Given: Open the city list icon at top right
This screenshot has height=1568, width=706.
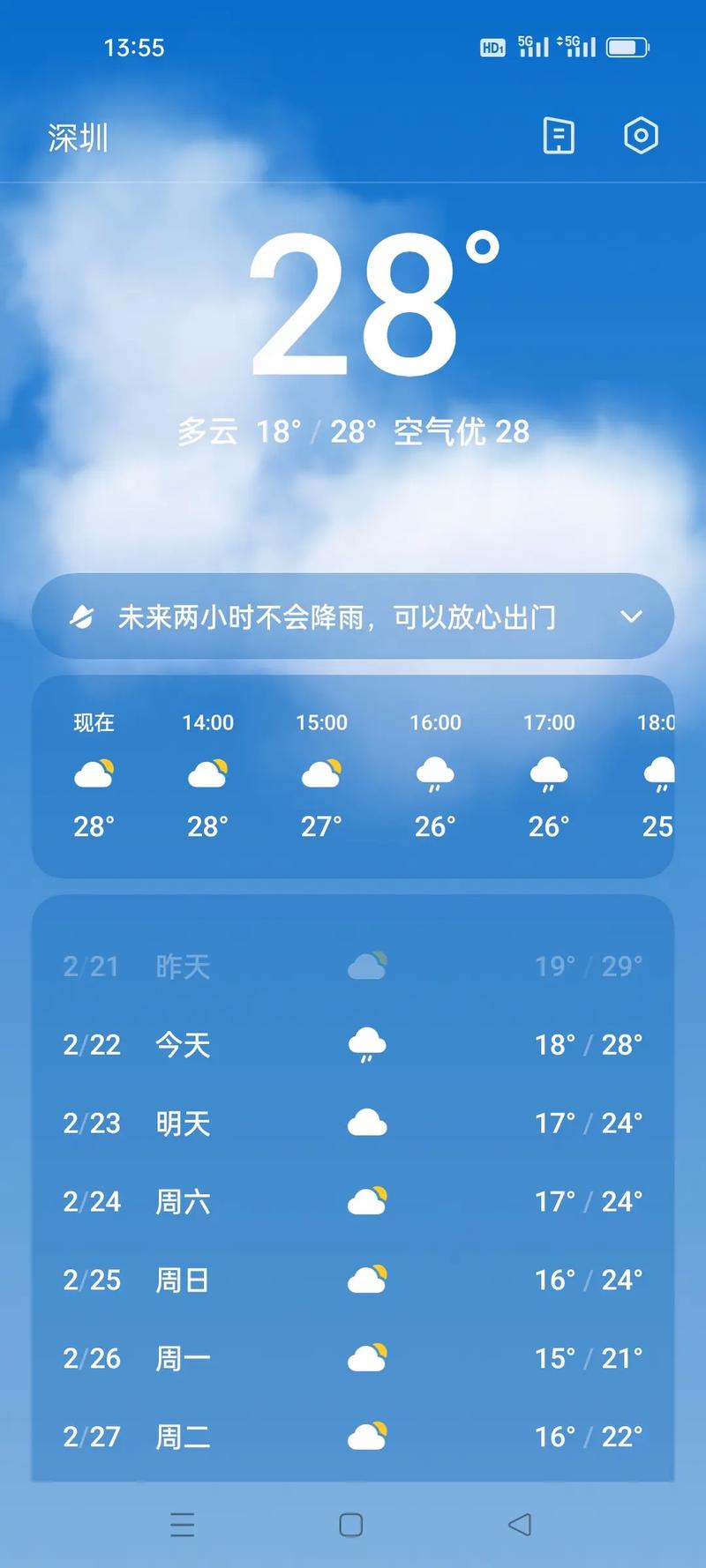Looking at the screenshot, I should [560, 136].
